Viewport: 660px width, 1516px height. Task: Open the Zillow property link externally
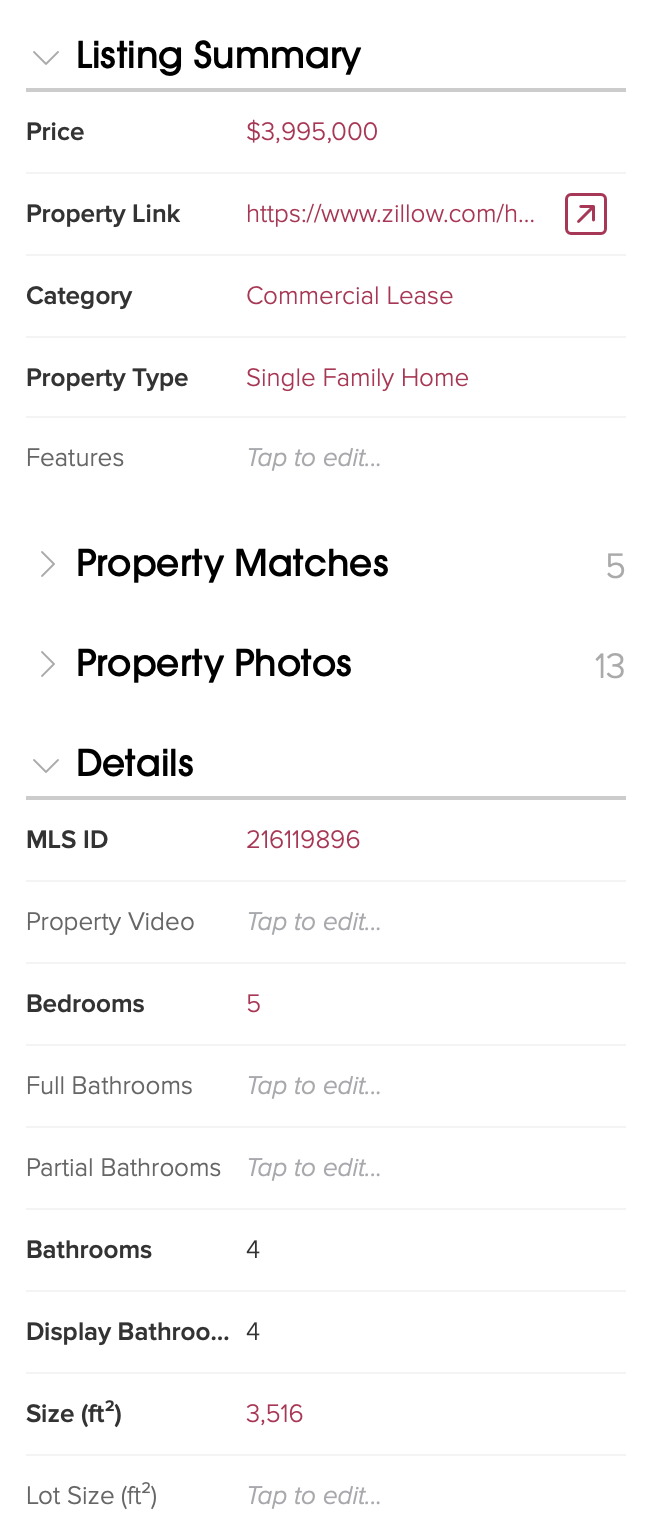tap(585, 214)
